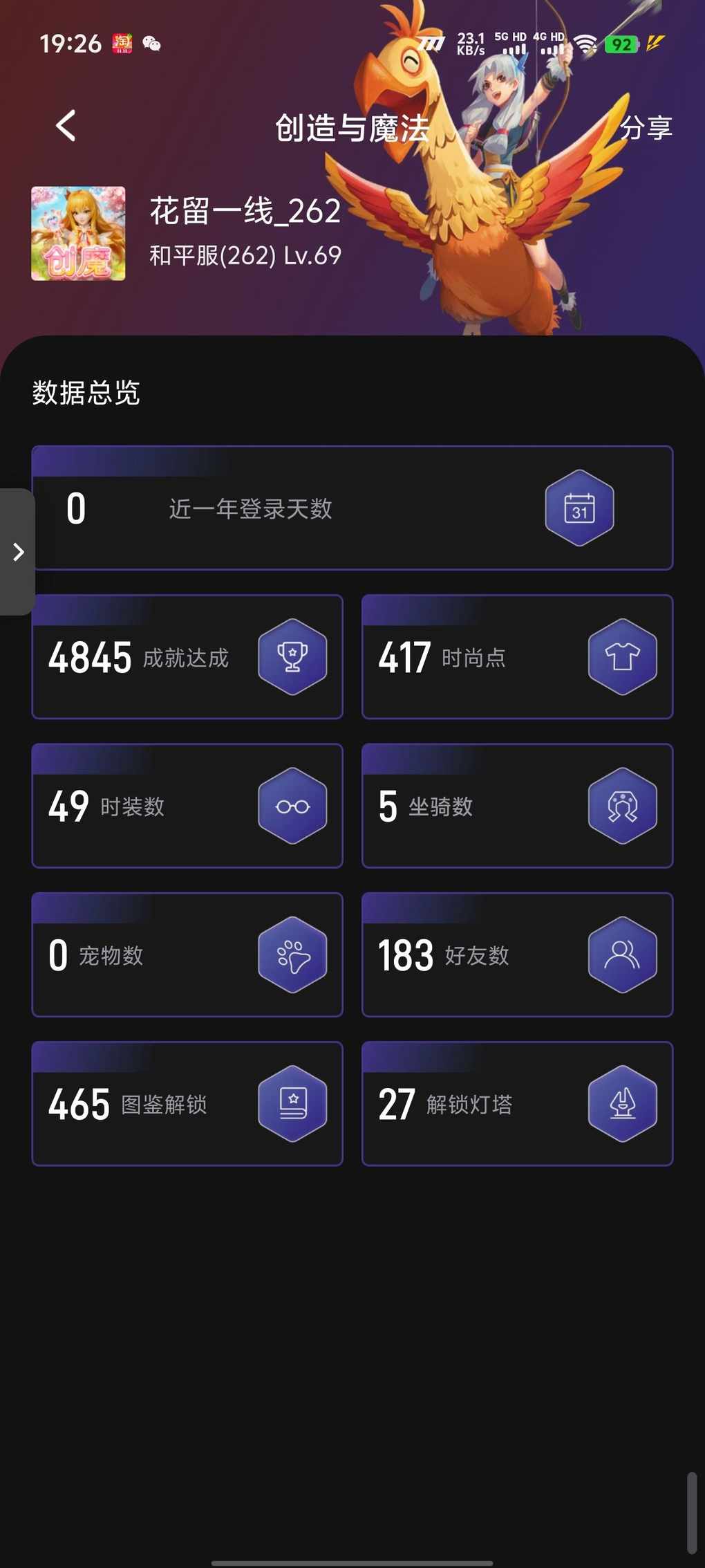Image resolution: width=705 pixels, height=1568 pixels.
Task: Open the 近一年登录天数 card
Action: pyautogui.click(x=352, y=508)
